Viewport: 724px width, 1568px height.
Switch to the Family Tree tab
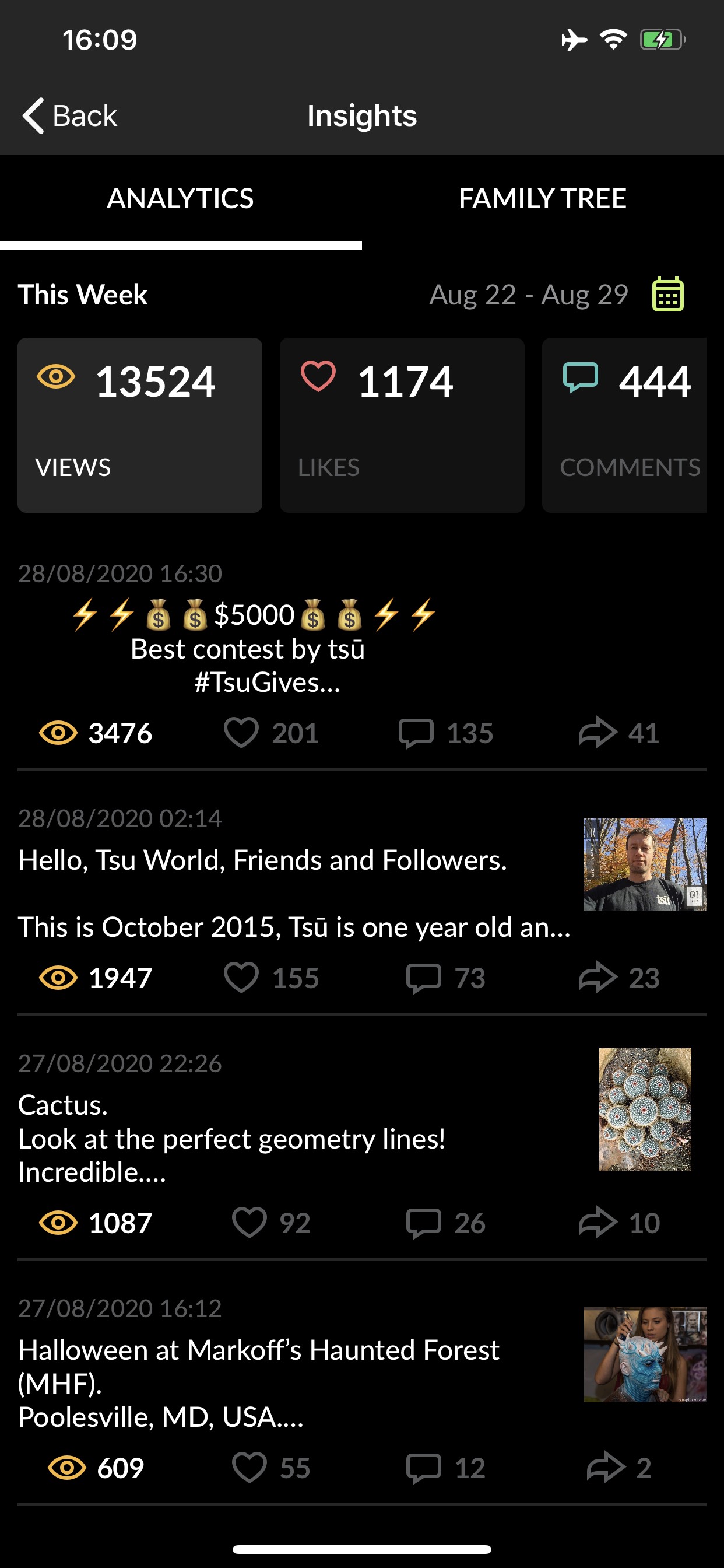click(542, 199)
